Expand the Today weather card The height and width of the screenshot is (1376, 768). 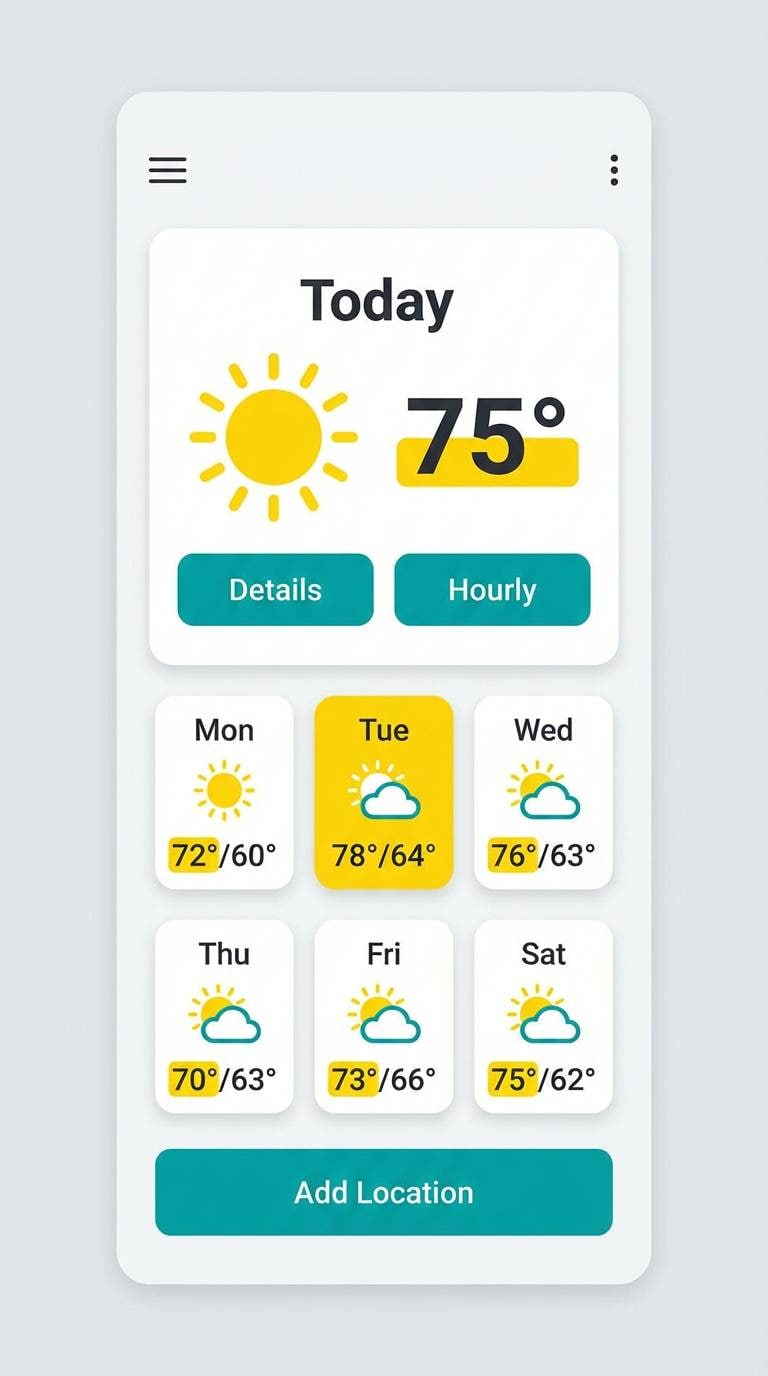coord(383,300)
